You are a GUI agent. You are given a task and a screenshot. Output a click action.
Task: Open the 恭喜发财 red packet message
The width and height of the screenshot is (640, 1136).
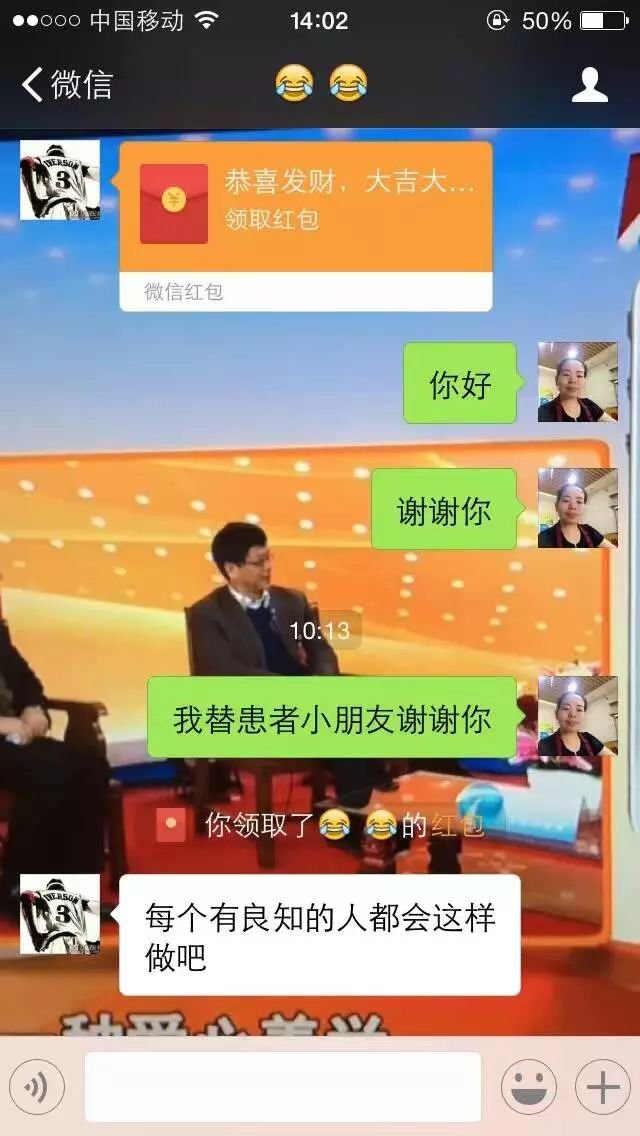click(x=305, y=207)
